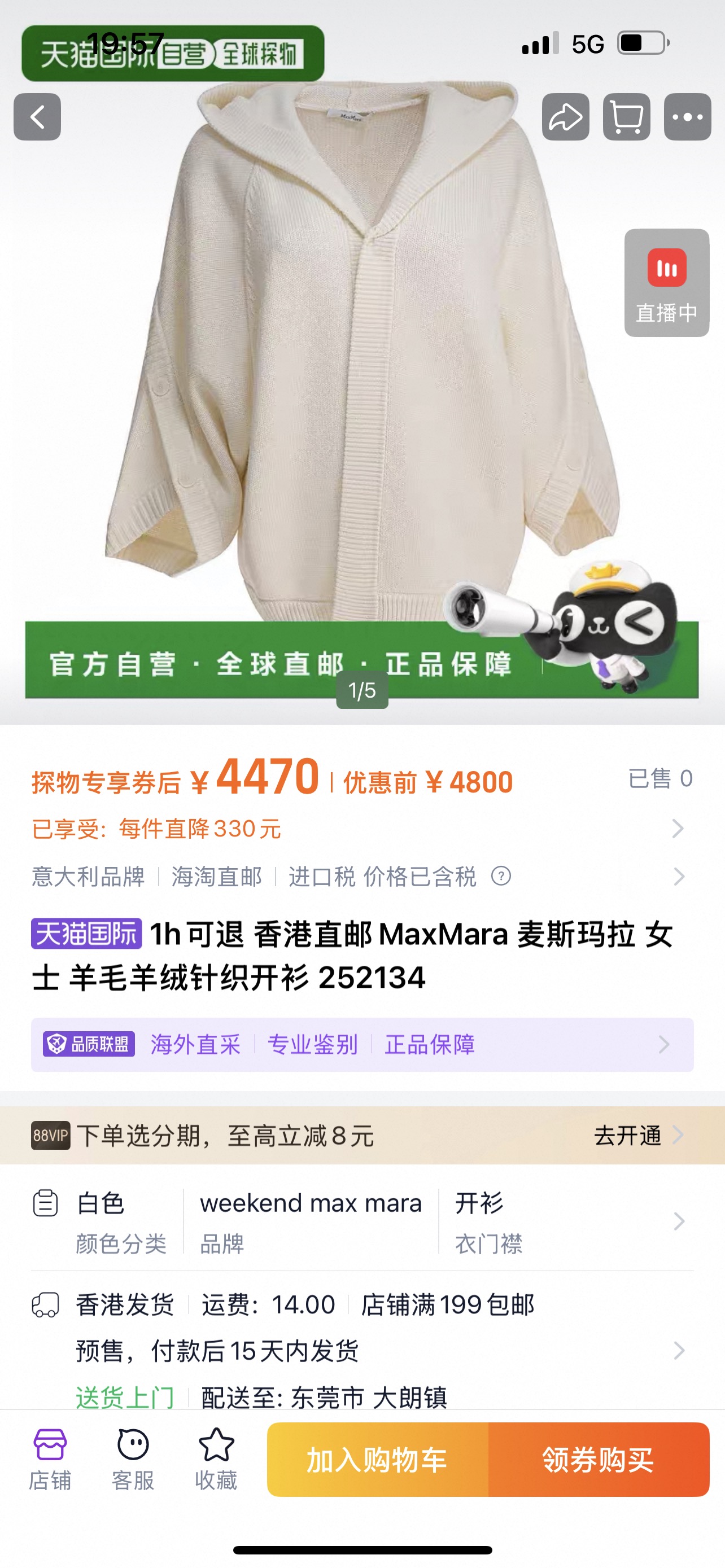
Task: Add item to favorites with 收藏
Action: [216, 1460]
